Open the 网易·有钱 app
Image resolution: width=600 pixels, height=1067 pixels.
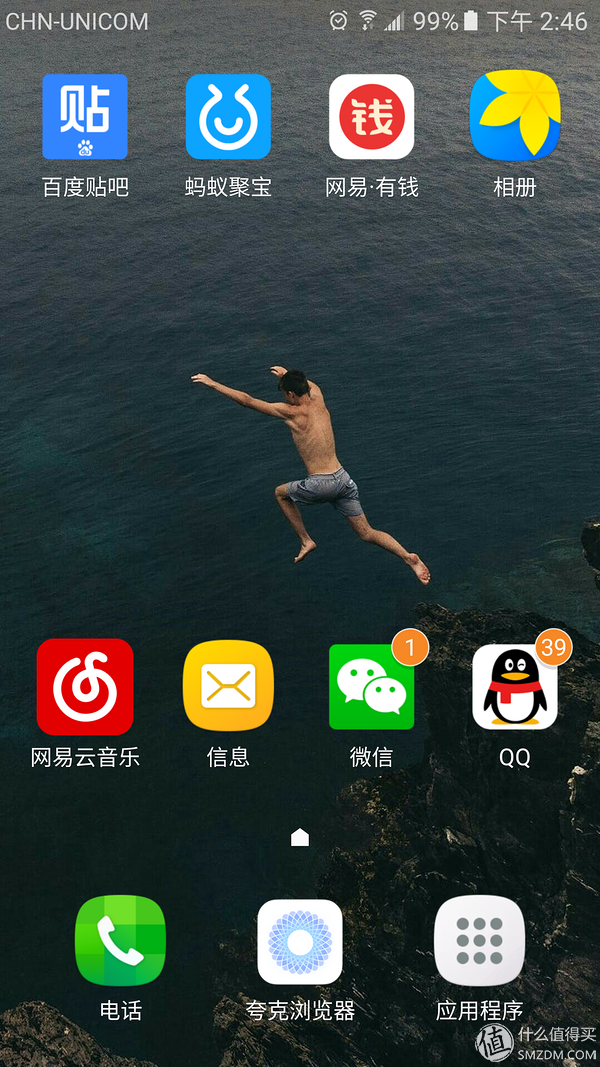(371, 117)
